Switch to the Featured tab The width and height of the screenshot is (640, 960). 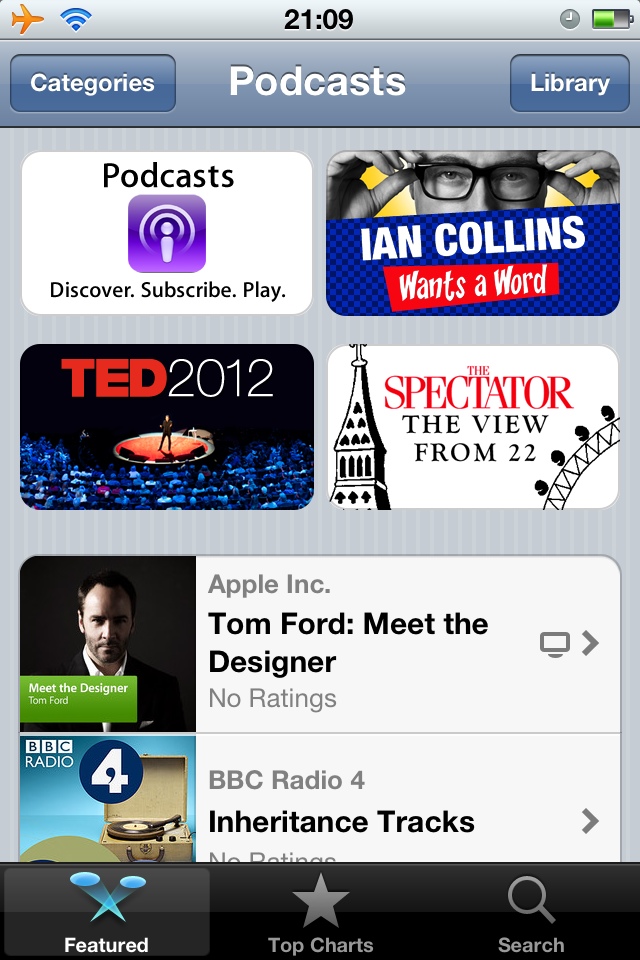click(x=106, y=914)
